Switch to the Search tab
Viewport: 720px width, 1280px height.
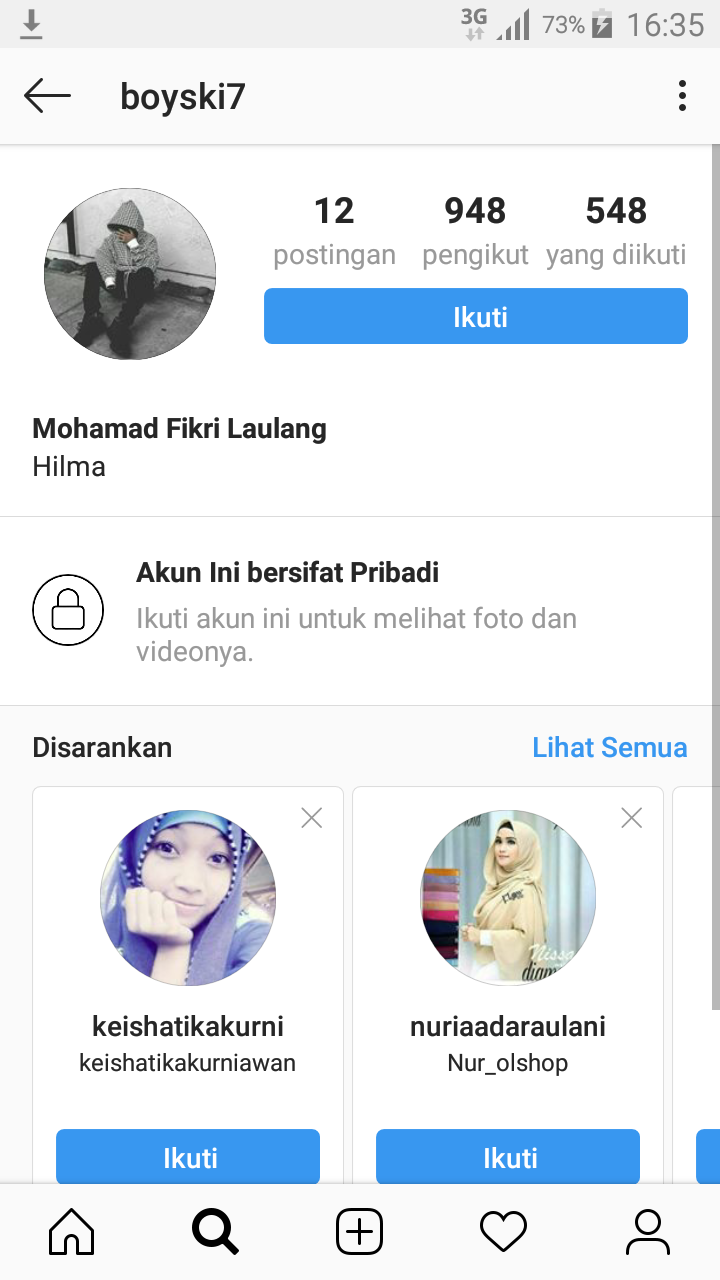215,1231
